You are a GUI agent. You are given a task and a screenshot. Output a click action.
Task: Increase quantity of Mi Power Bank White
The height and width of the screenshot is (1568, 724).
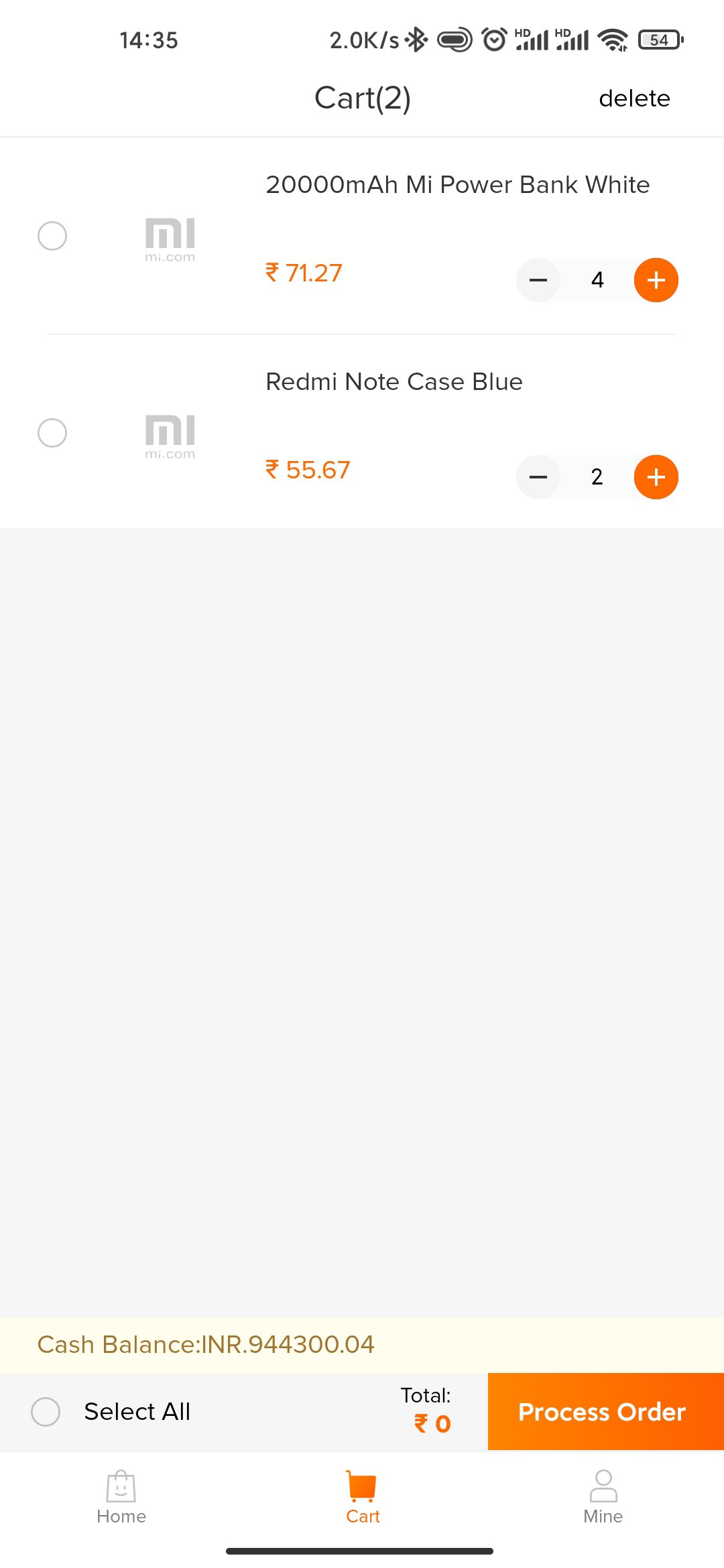tap(656, 280)
